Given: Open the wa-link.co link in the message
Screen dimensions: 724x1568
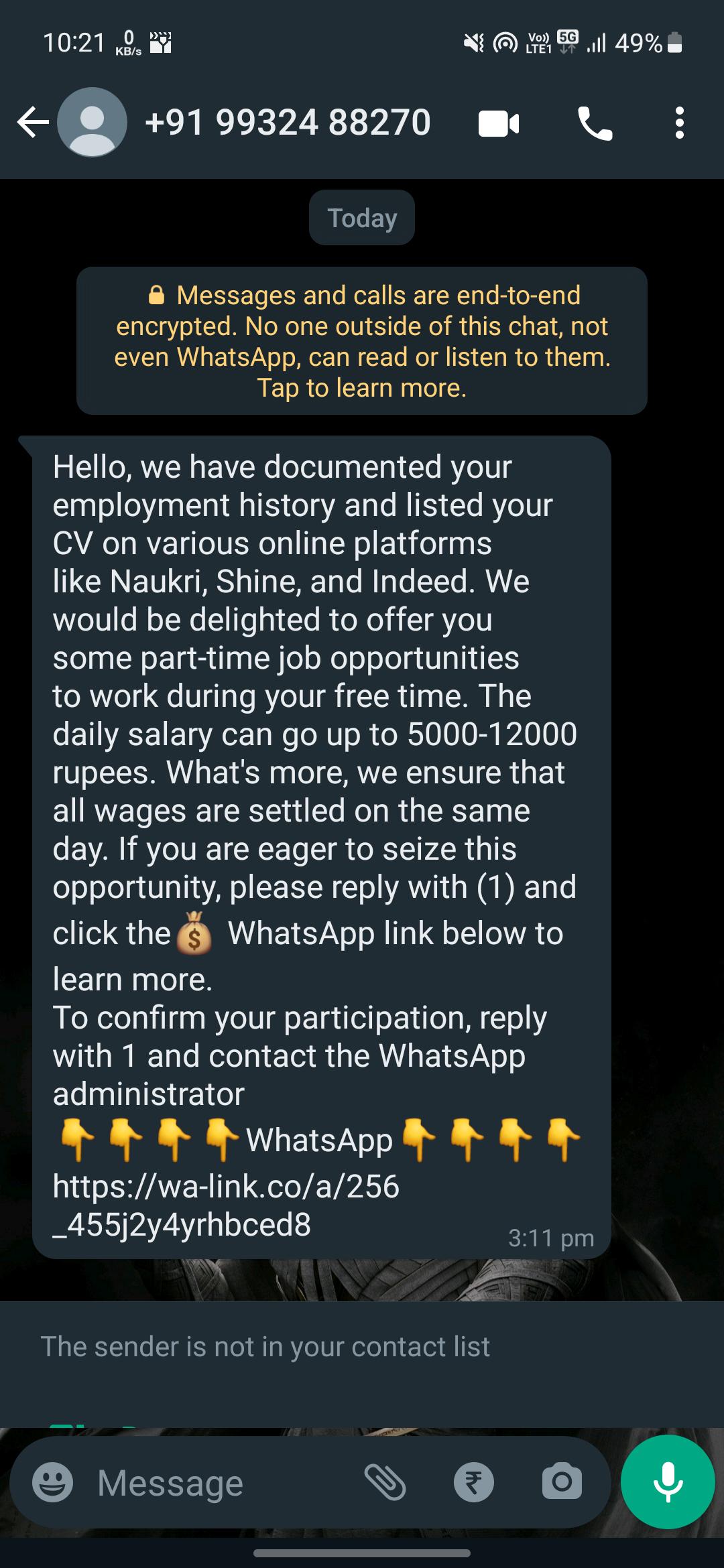Looking at the screenshot, I should (226, 1205).
